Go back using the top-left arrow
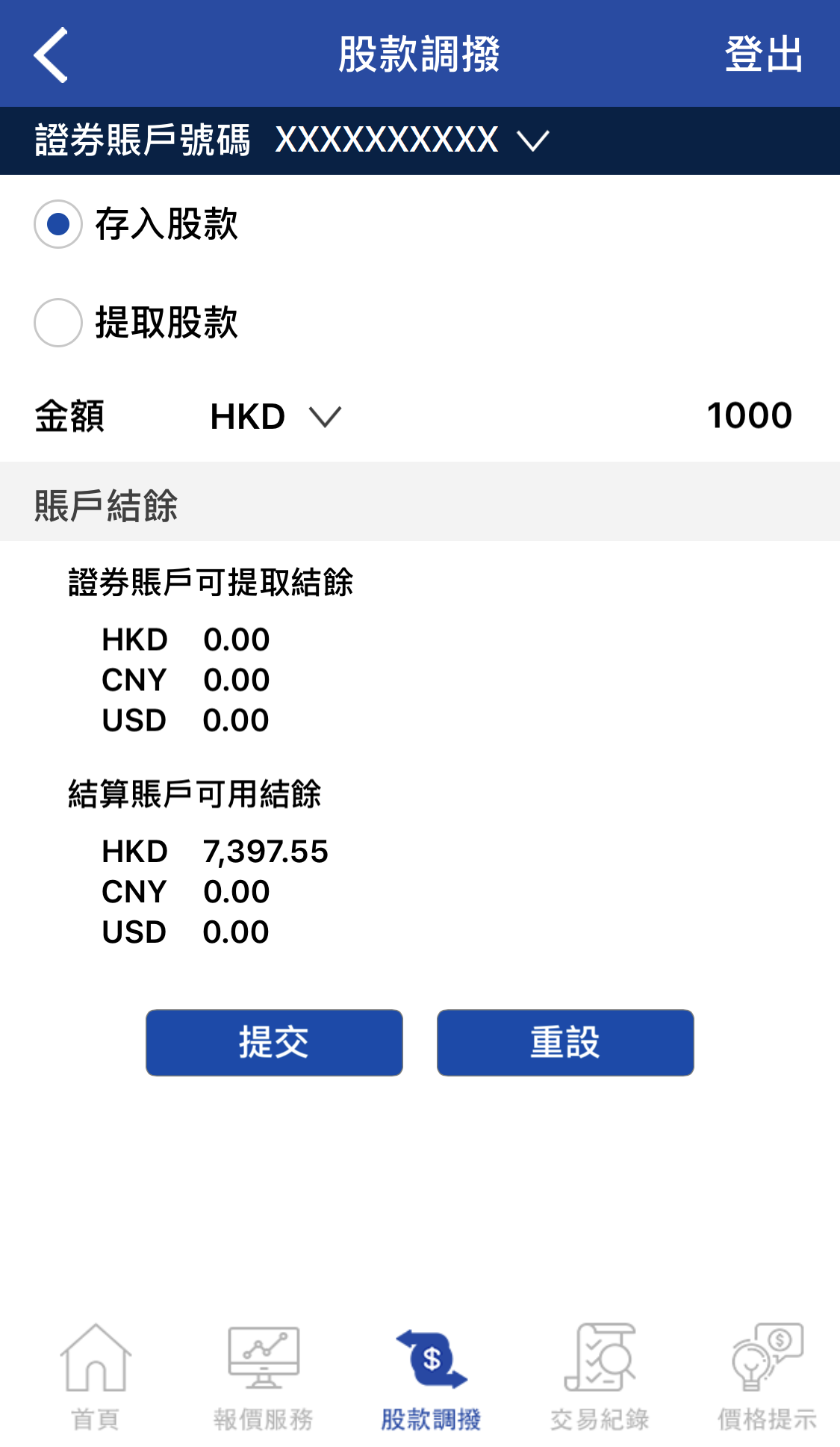Viewport: 840px width, 1447px height. 51,55
